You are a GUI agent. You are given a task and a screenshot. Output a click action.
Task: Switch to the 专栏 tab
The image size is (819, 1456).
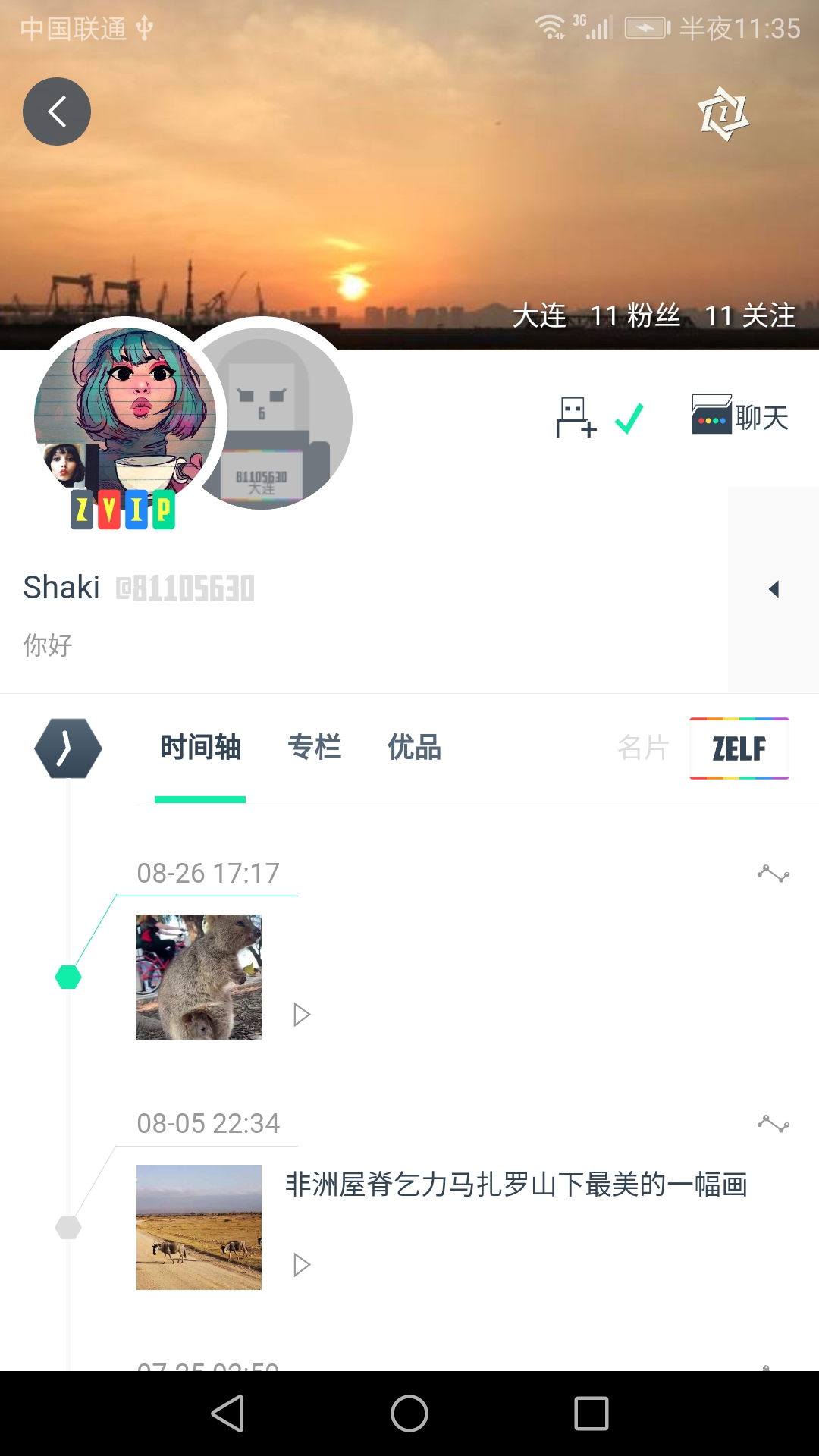click(315, 748)
